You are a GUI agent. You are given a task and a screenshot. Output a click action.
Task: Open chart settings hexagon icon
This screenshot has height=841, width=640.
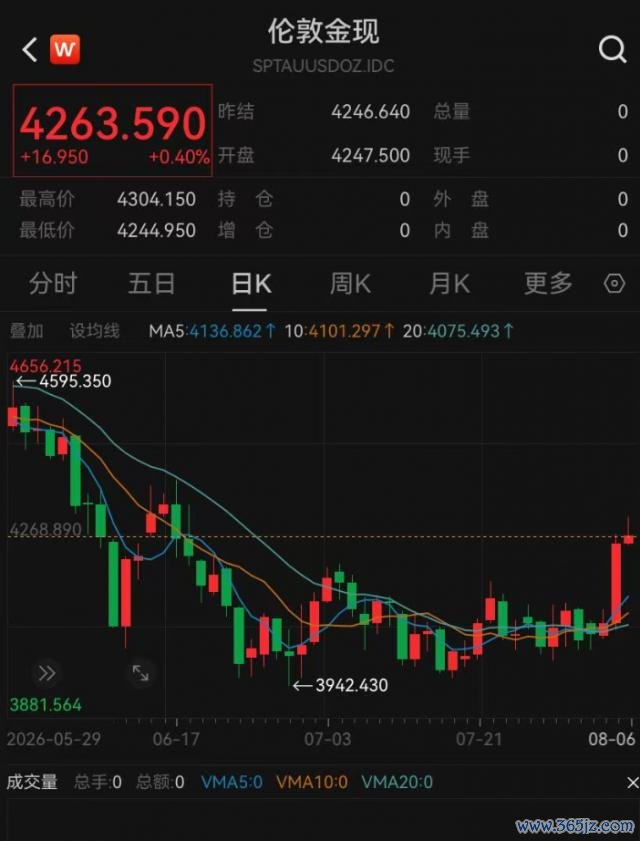pos(614,283)
